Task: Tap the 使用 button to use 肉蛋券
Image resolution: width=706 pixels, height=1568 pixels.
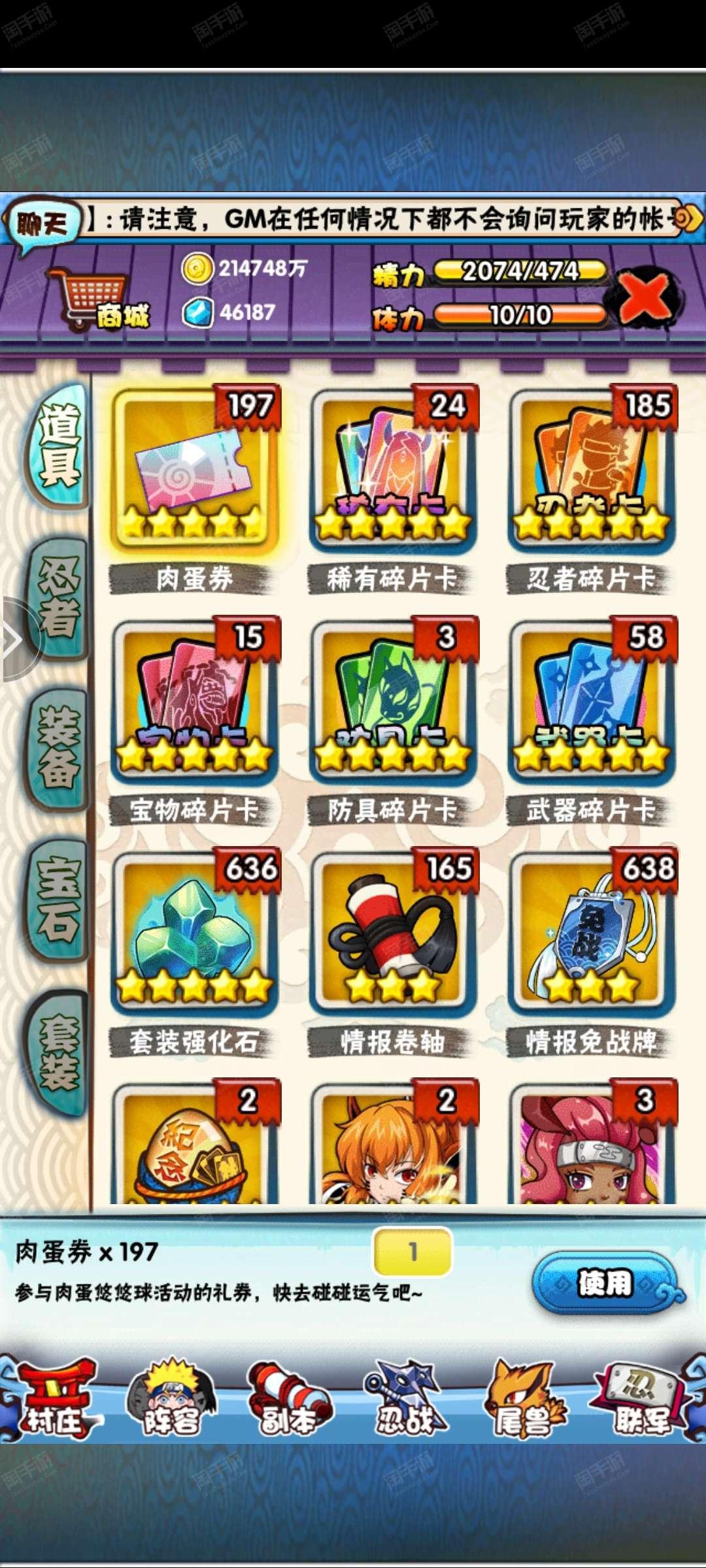Action: (x=605, y=1284)
